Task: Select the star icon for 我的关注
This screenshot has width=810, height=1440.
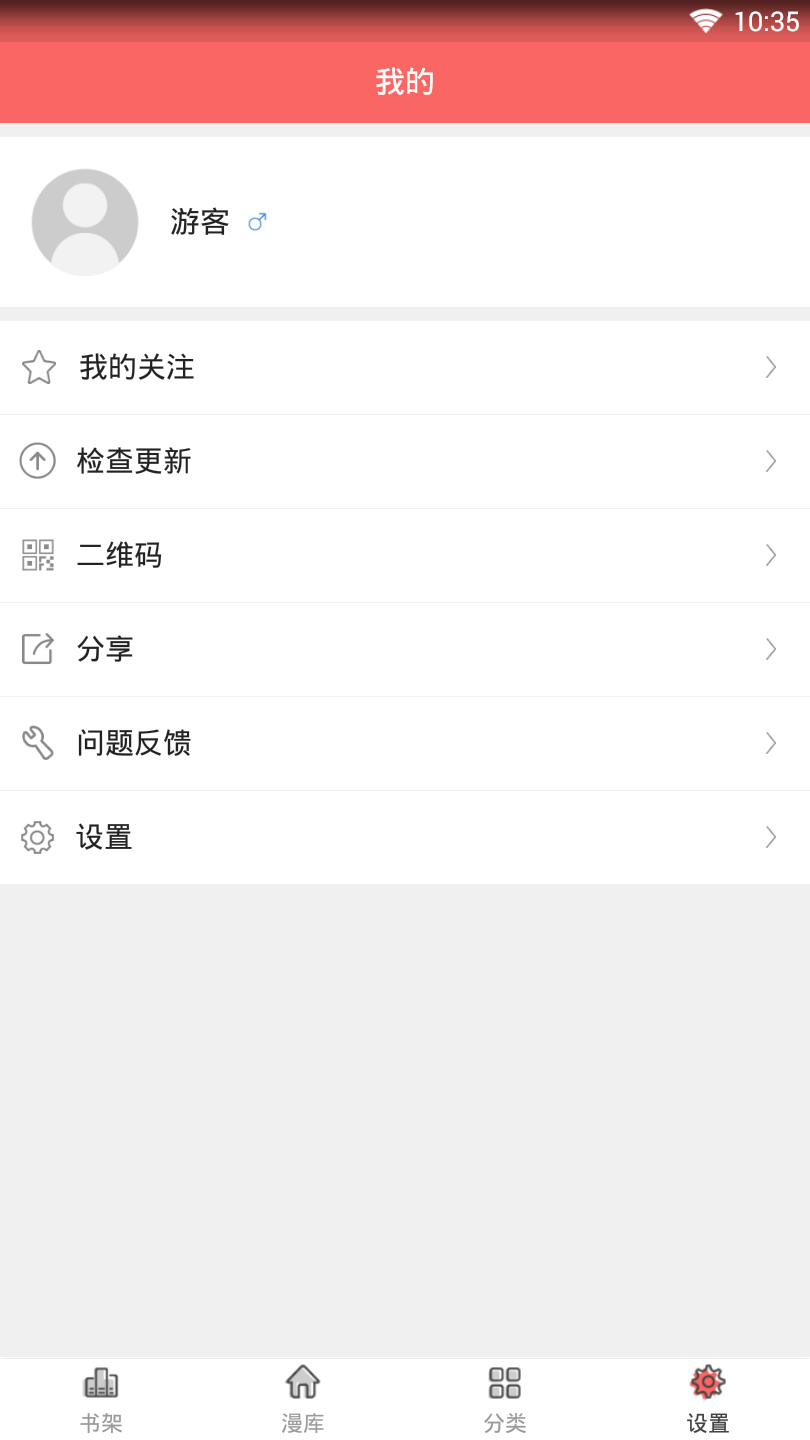Action: [x=38, y=367]
